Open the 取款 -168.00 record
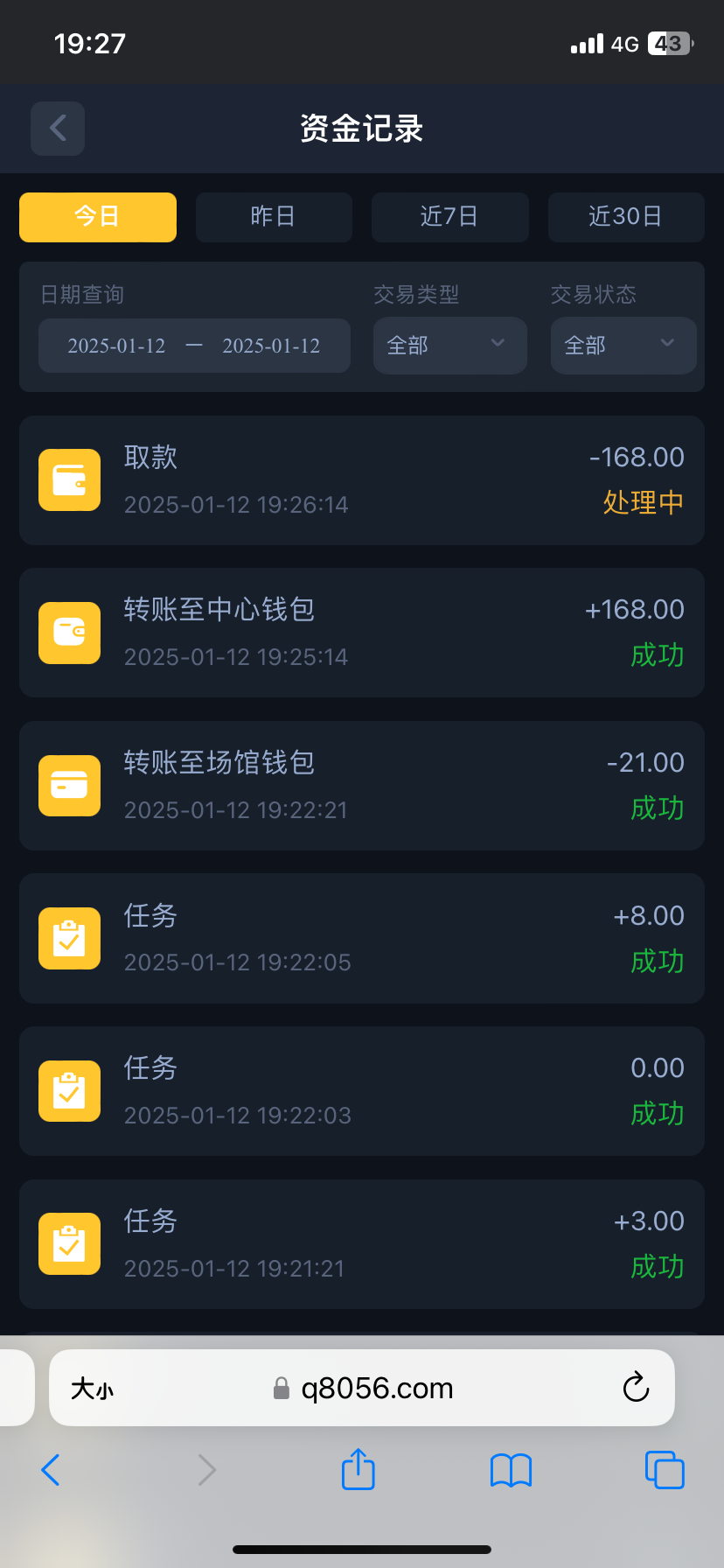724x1568 pixels. [361, 480]
